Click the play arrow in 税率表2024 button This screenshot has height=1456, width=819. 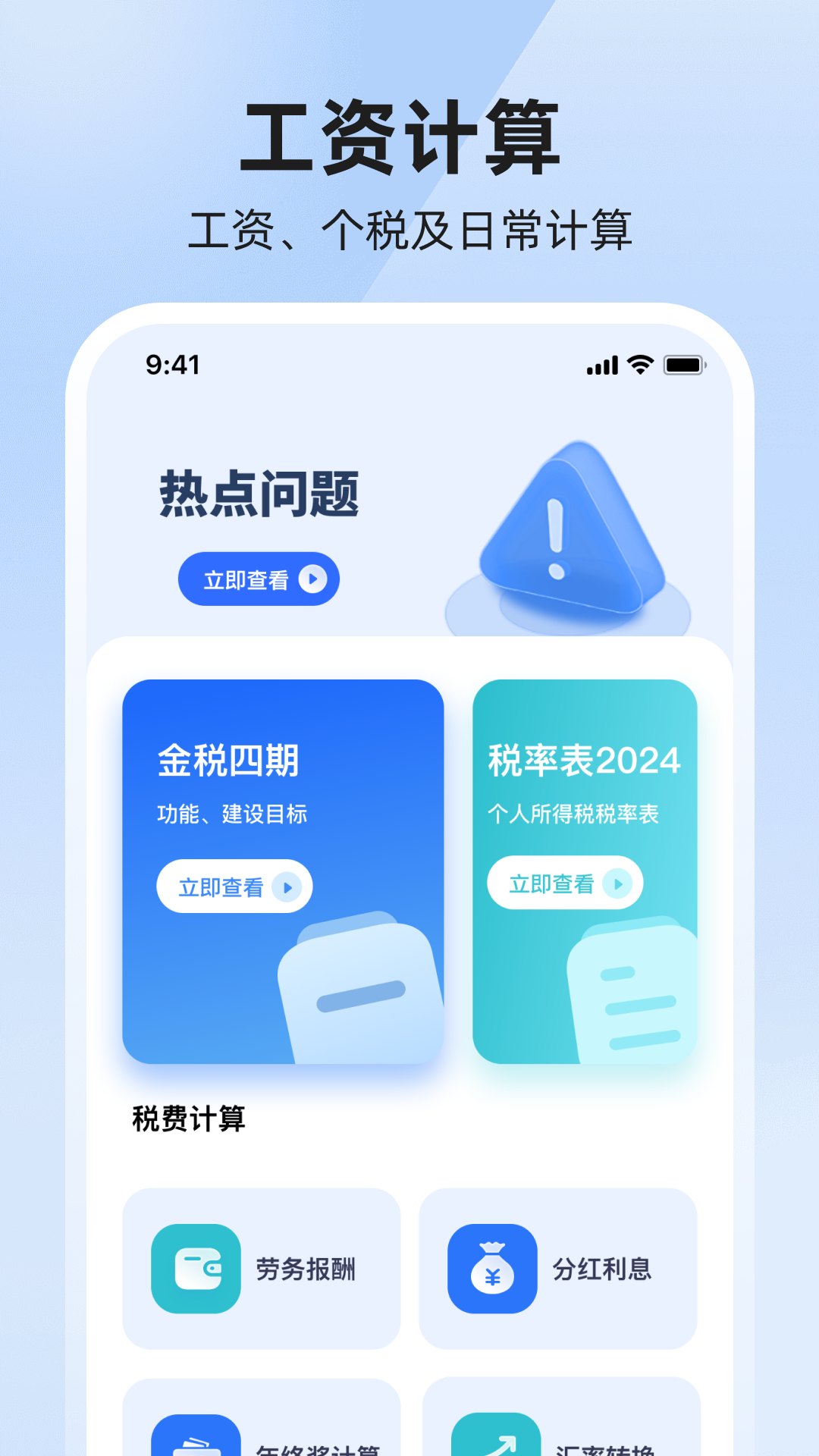click(617, 882)
